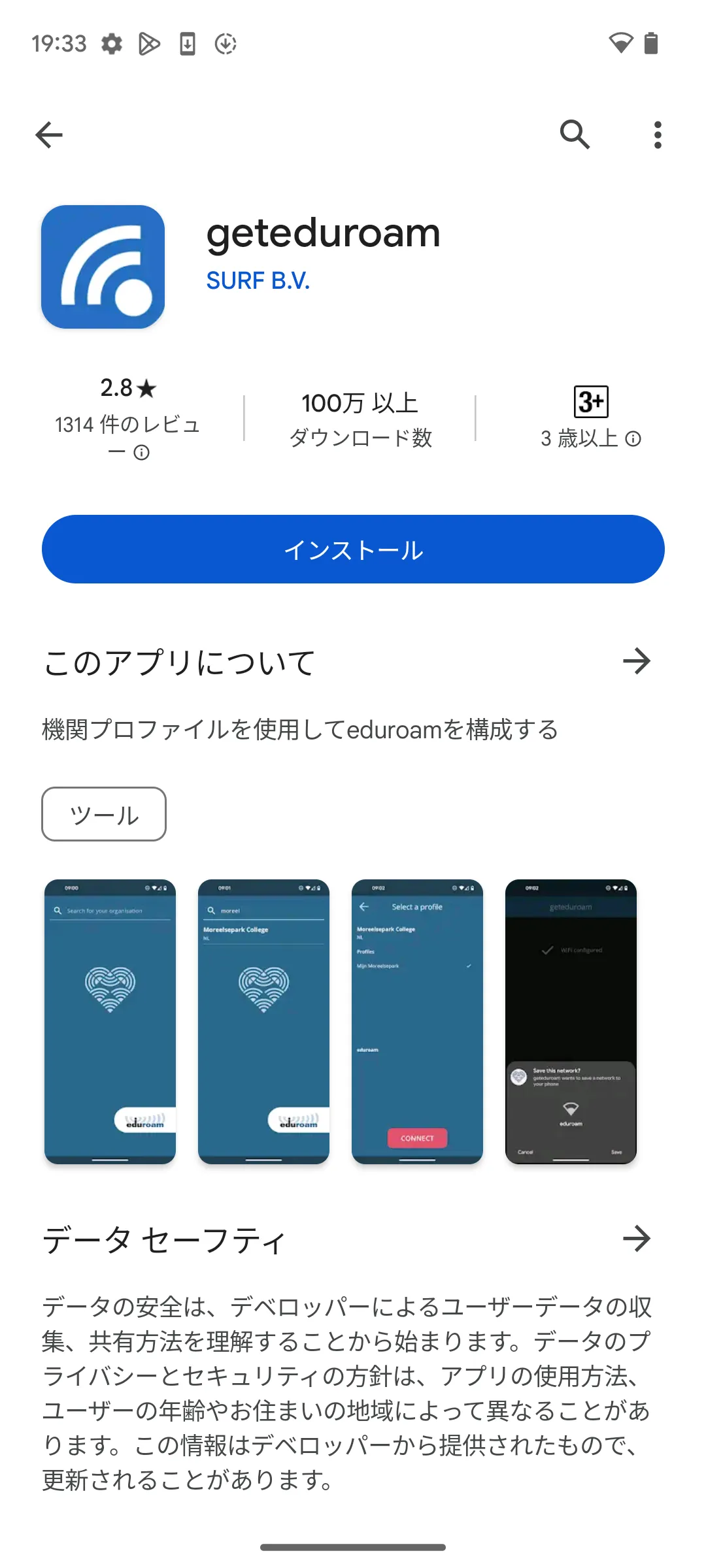Open the Moreelsepark College search screenshot
The image size is (706, 1568).
[x=264, y=1021]
